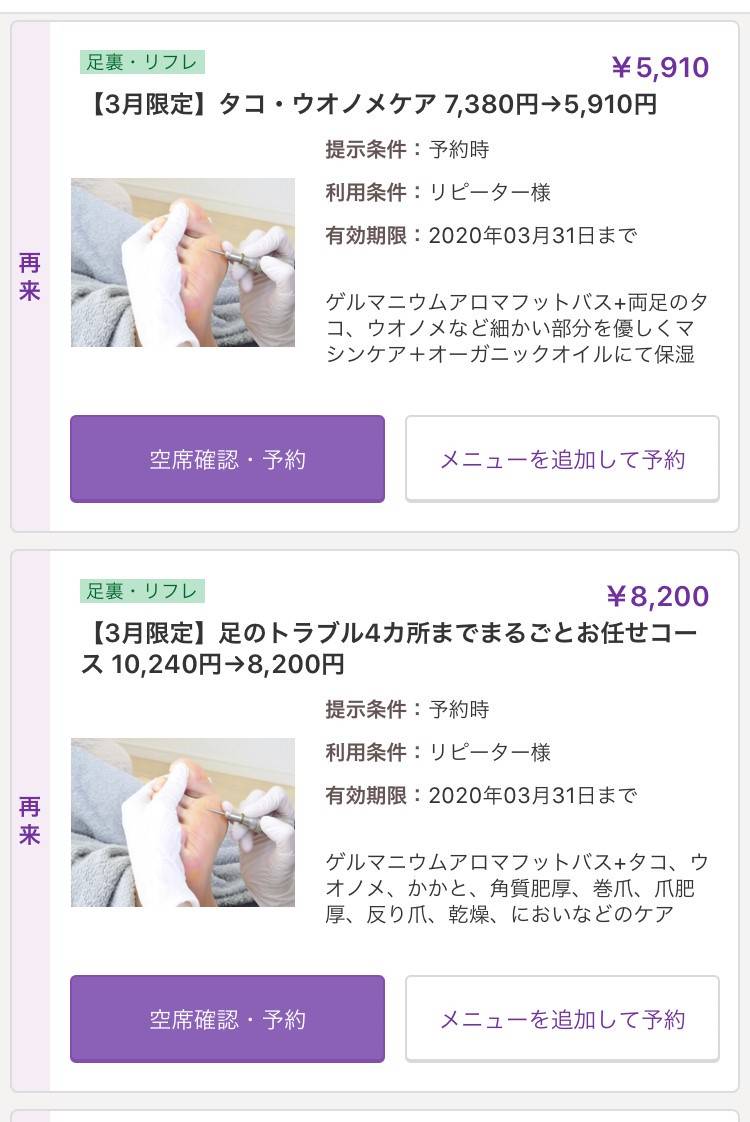
Task: Tap 空席確認・予約 for タコ・ウオノメケア coupon
Action: point(227,459)
